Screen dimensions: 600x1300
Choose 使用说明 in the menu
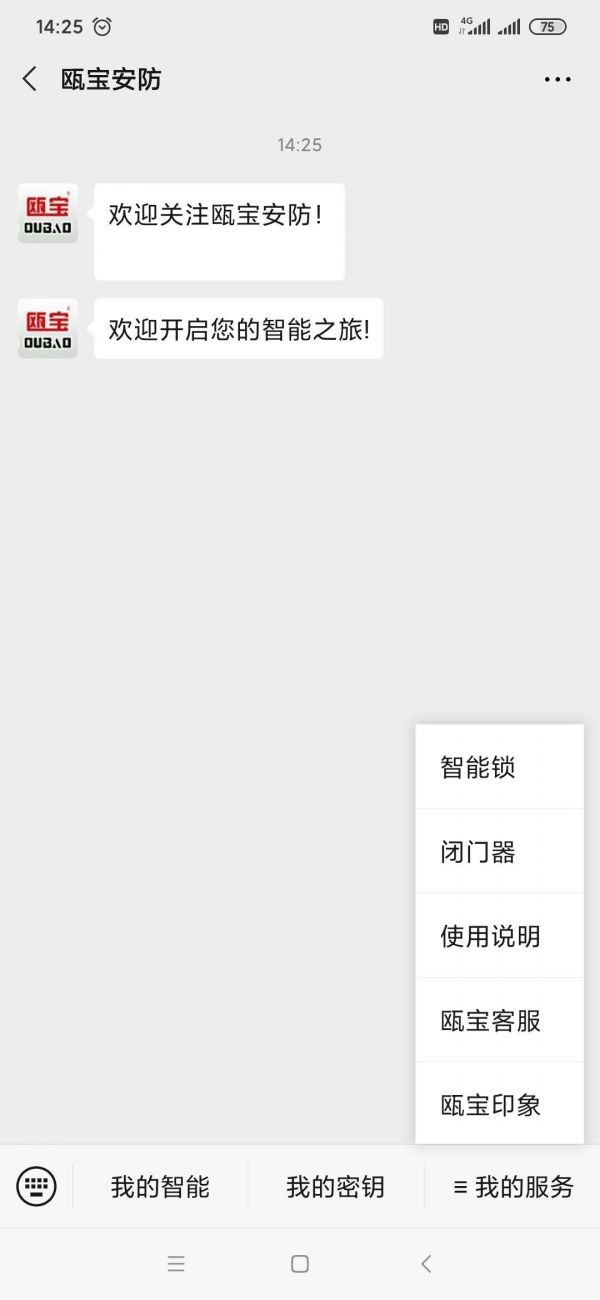(x=499, y=936)
